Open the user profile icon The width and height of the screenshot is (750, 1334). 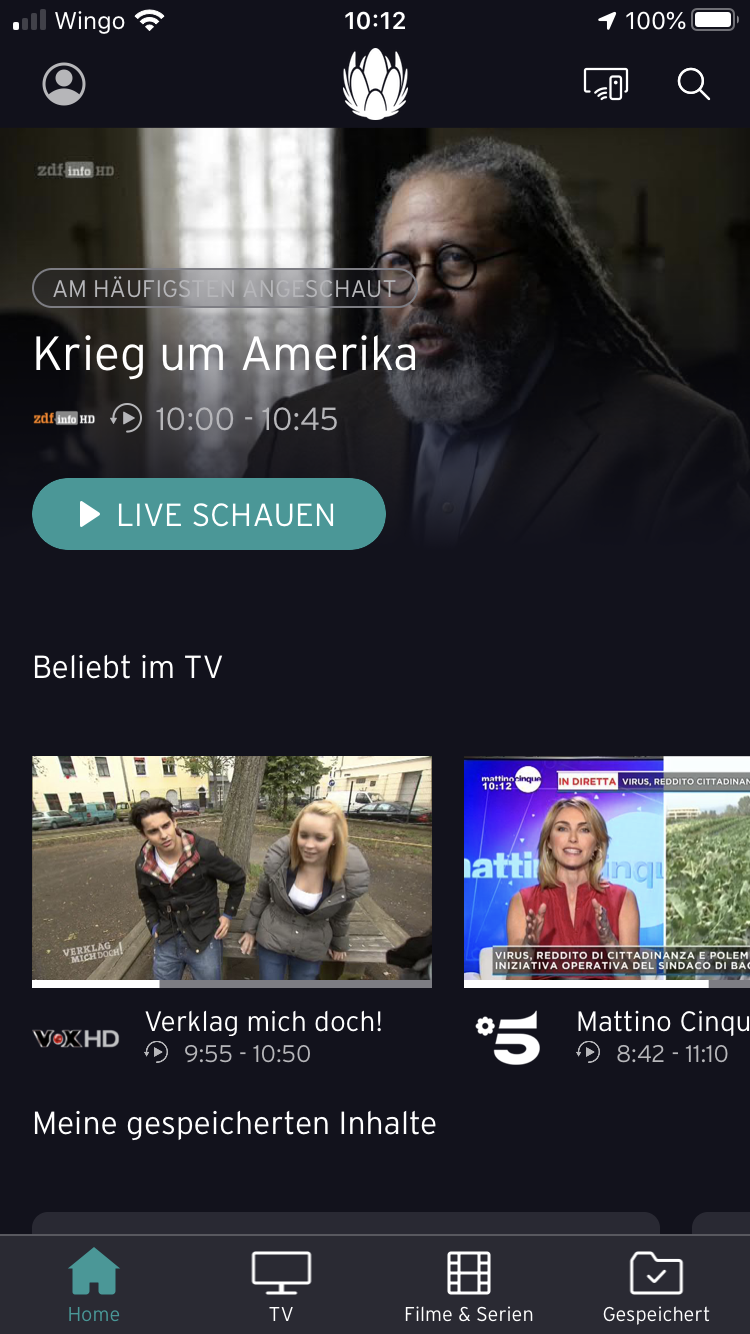64,84
